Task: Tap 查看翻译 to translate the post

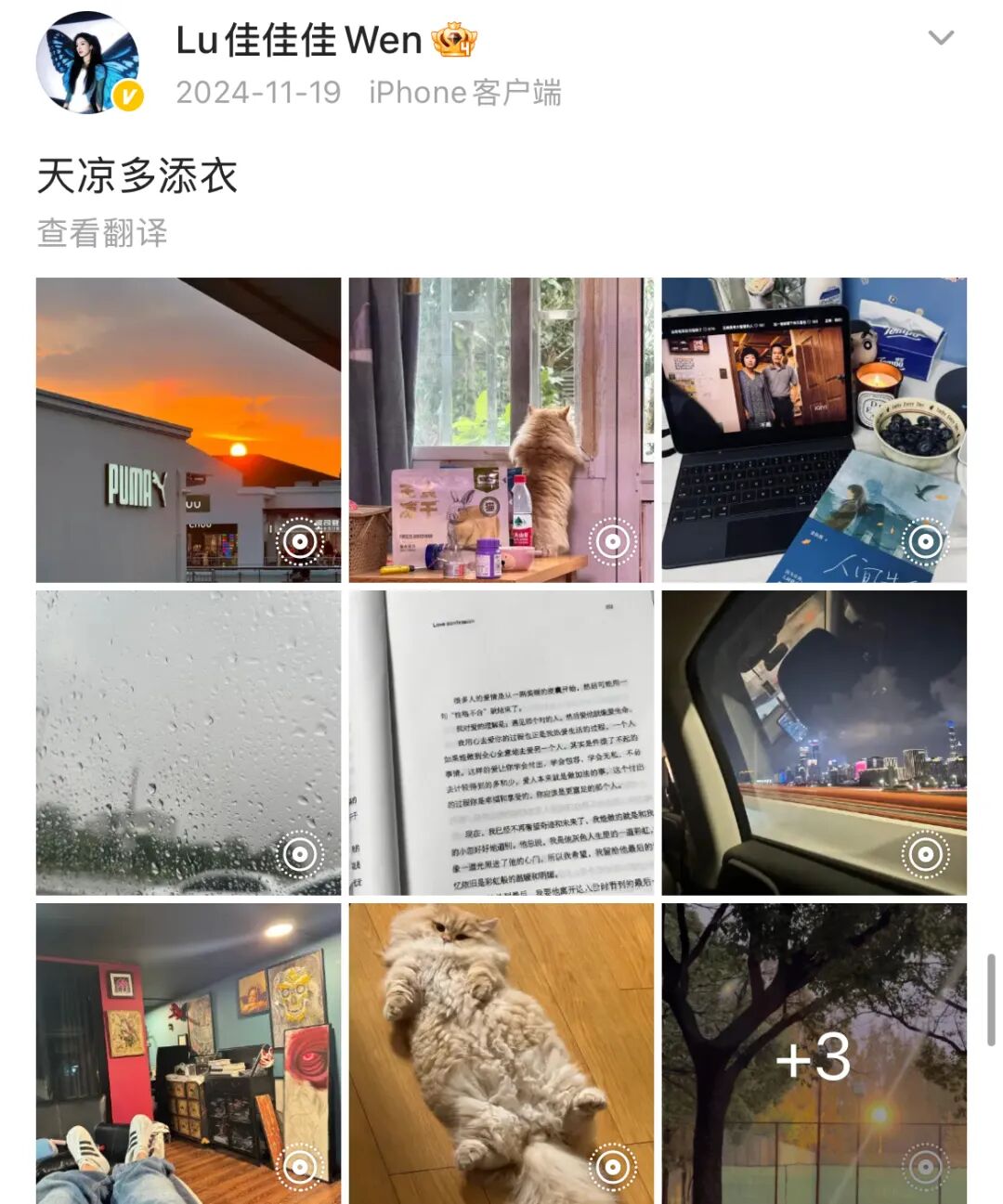Action: pyautogui.click(x=102, y=233)
